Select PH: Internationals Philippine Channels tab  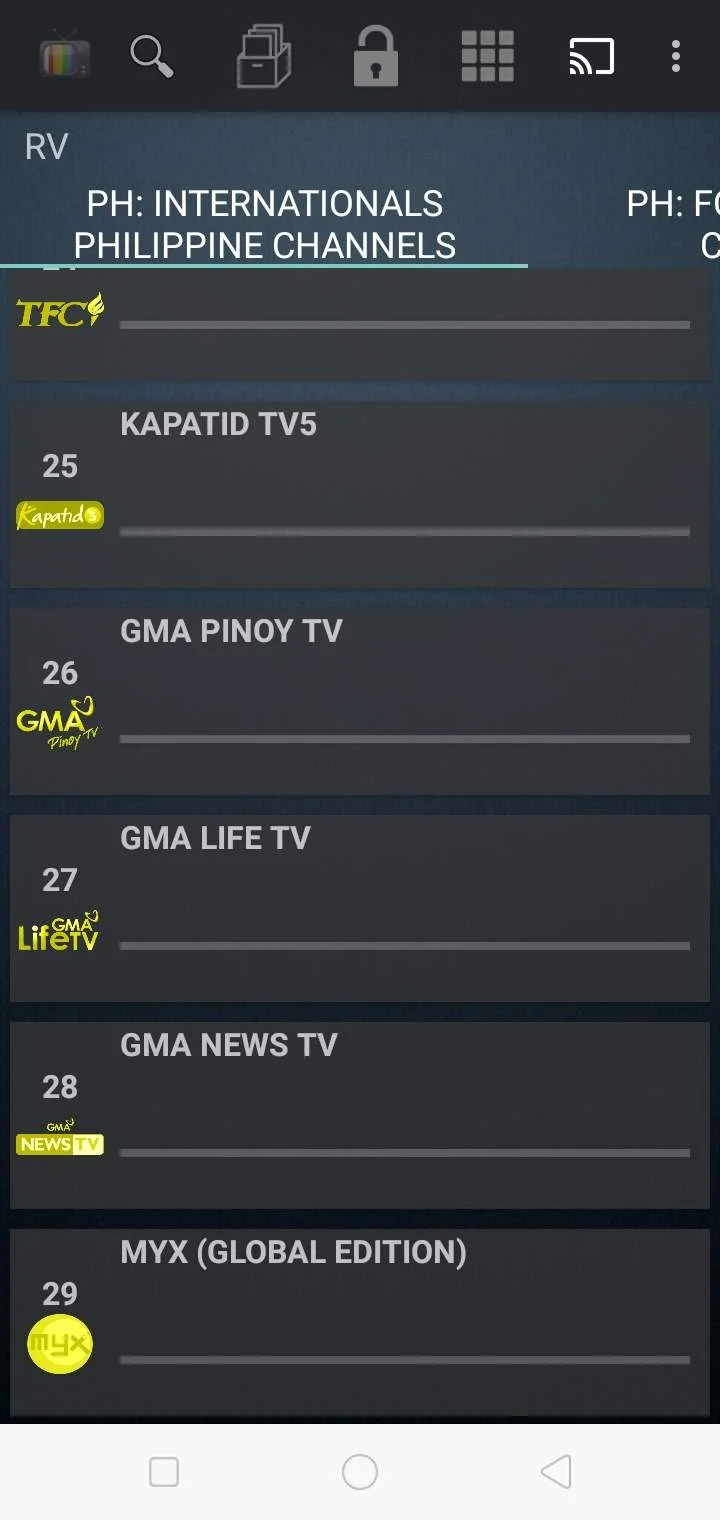tap(264, 224)
